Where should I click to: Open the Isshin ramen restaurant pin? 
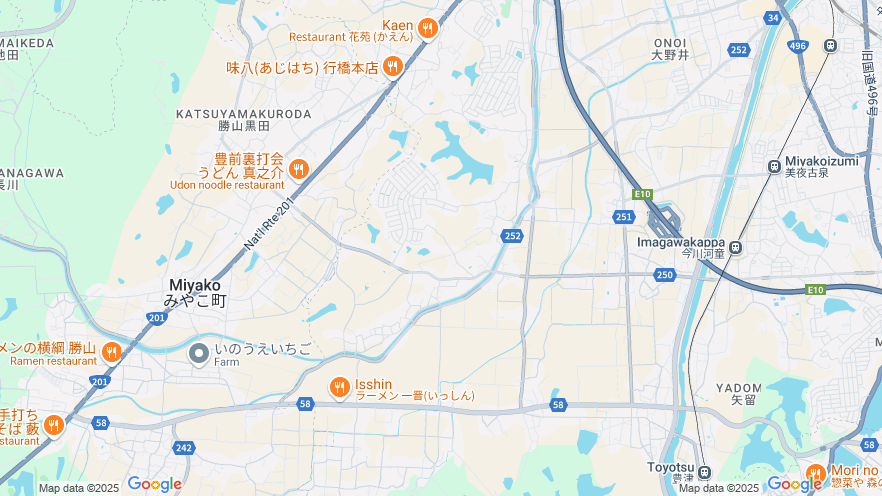pyautogui.click(x=340, y=387)
